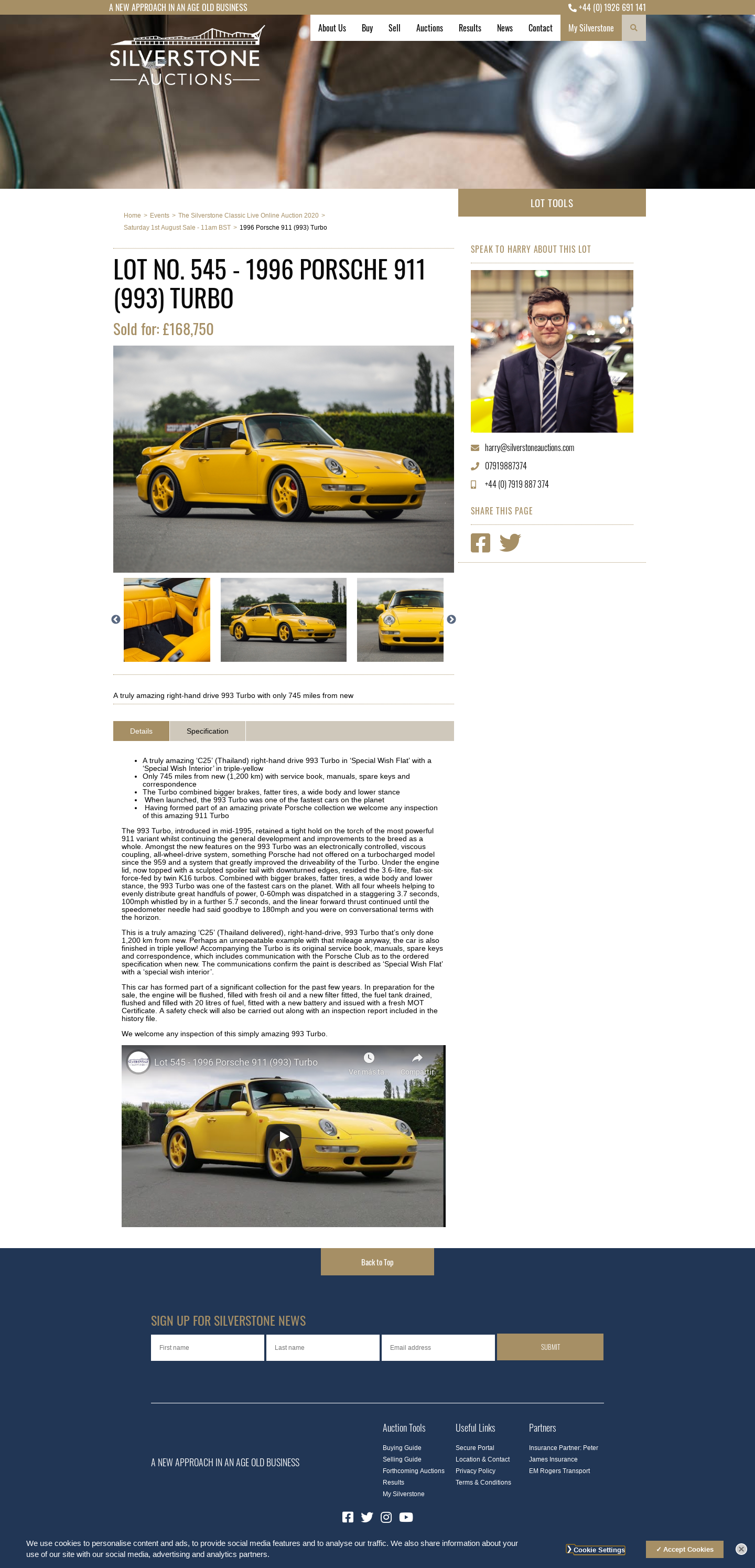Play the Lot 545 Porsche video
Image resolution: width=755 pixels, height=1568 pixels.
coord(284,1136)
